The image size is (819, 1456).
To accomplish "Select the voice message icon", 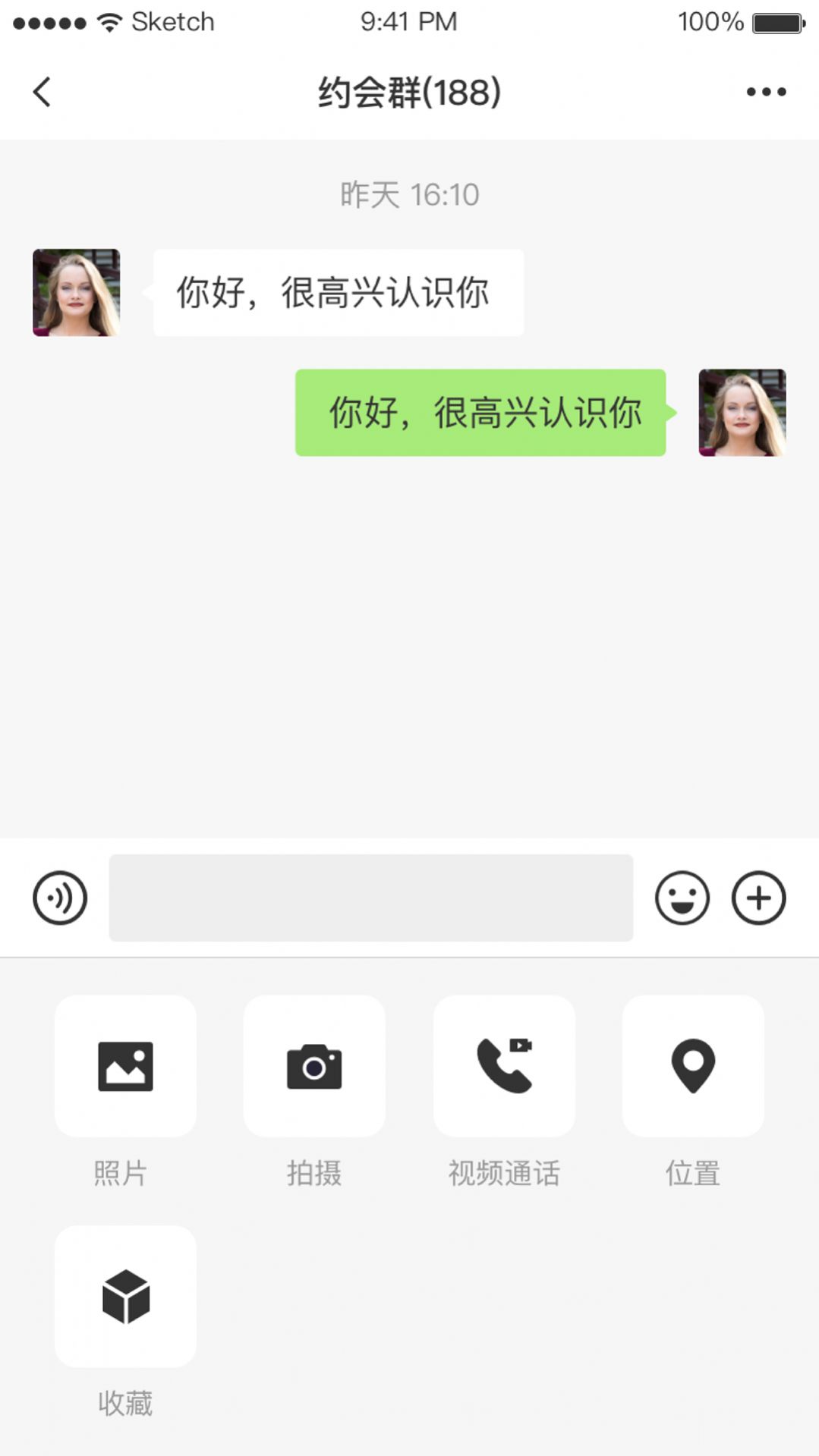I will [59, 898].
